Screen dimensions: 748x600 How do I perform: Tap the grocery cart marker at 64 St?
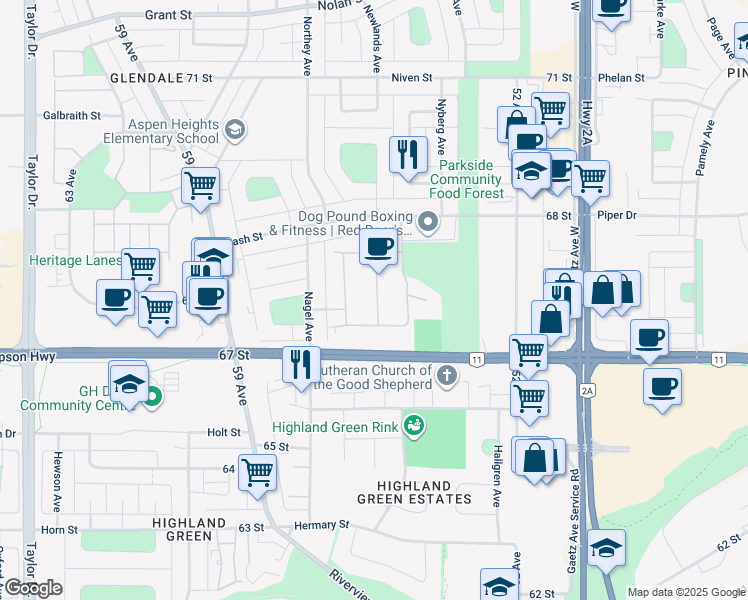[x=258, y=476]
